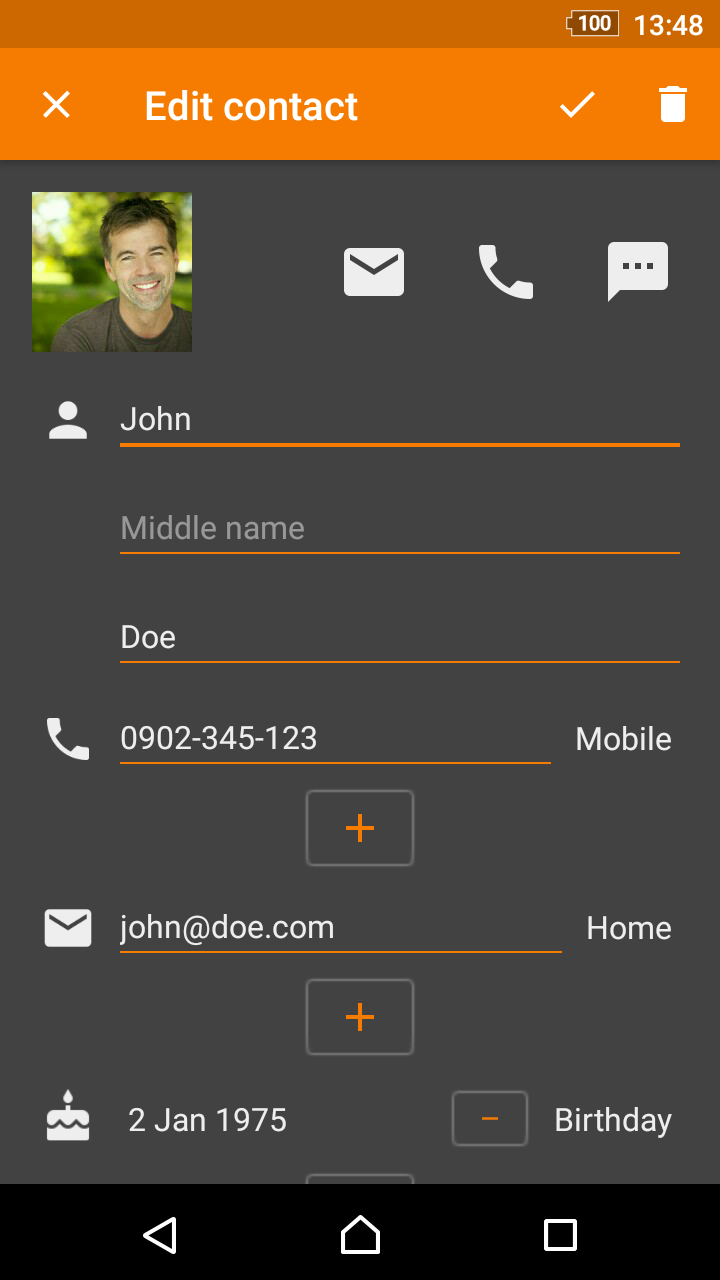Delete this contact via trash icon
720x1280 pixels.
[x=673, y=104]
